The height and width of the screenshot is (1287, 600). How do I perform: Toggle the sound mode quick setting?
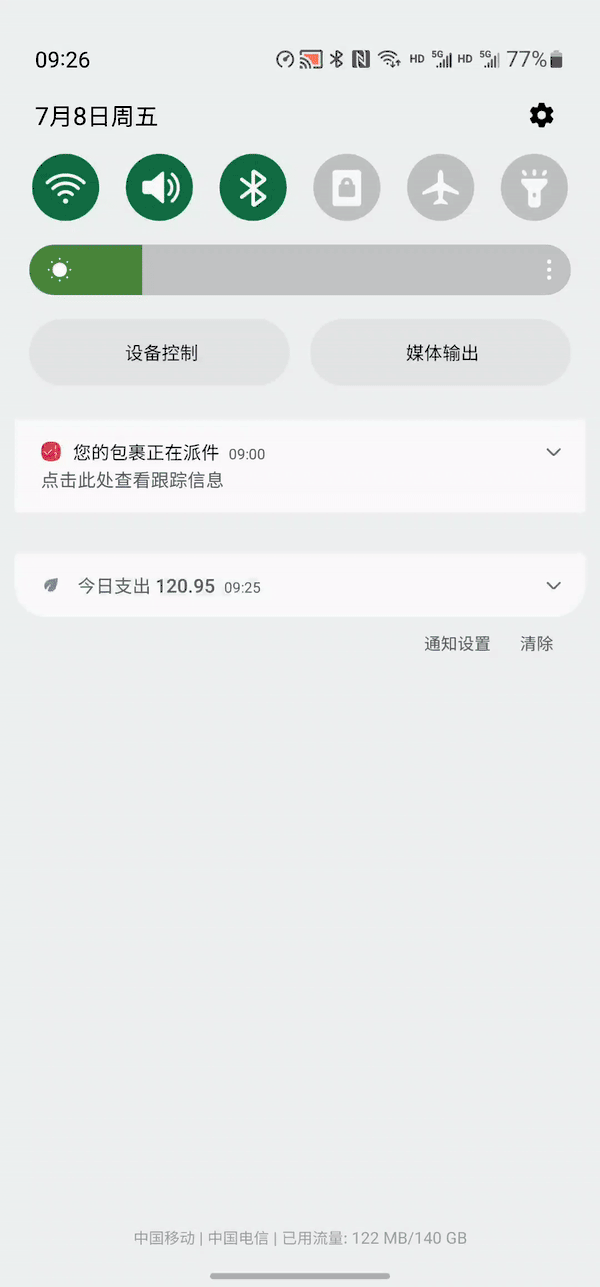click(159, 187)
